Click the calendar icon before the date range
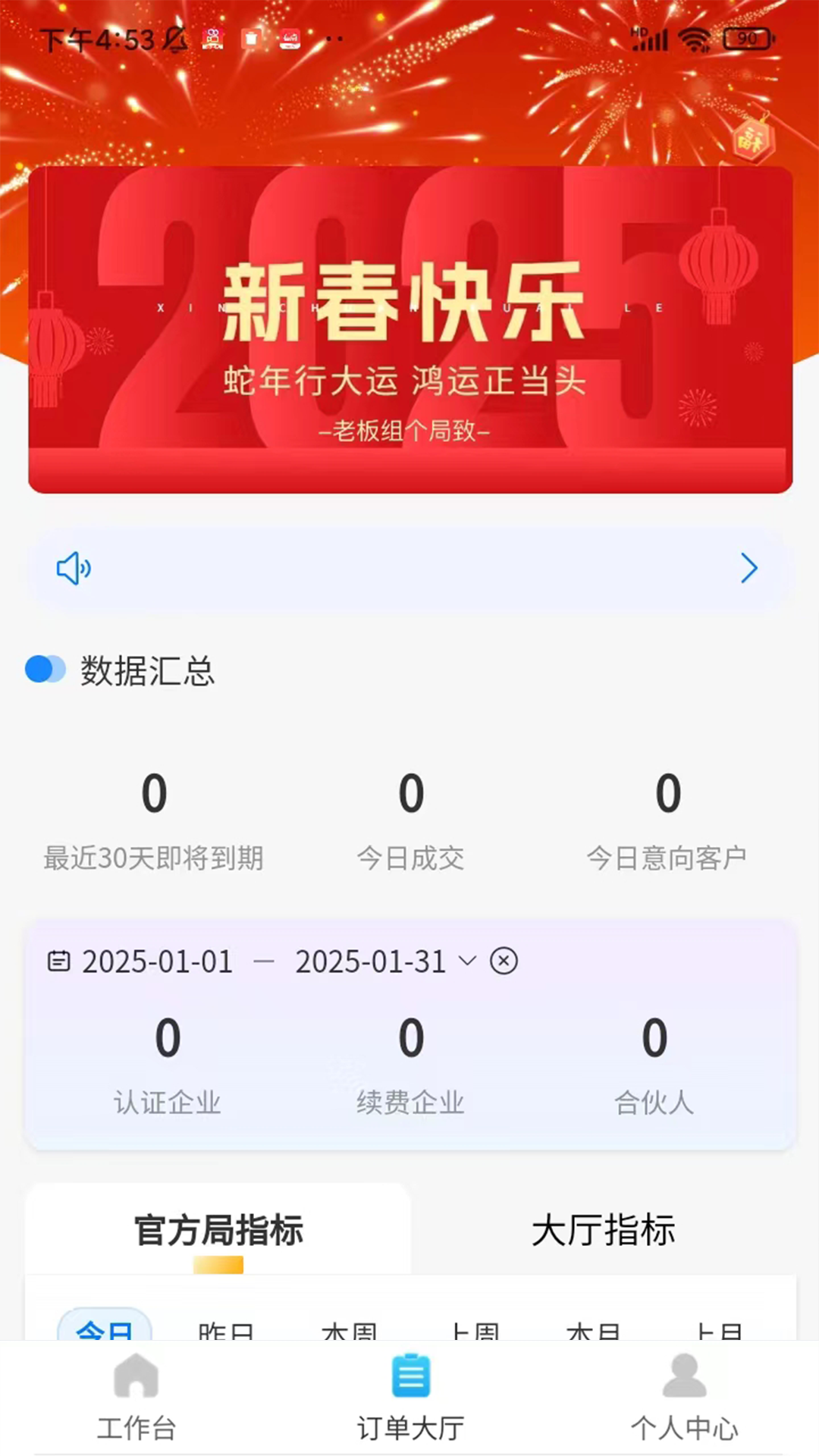The width and height of the screenshot is (819, 1456). (60, 962)
